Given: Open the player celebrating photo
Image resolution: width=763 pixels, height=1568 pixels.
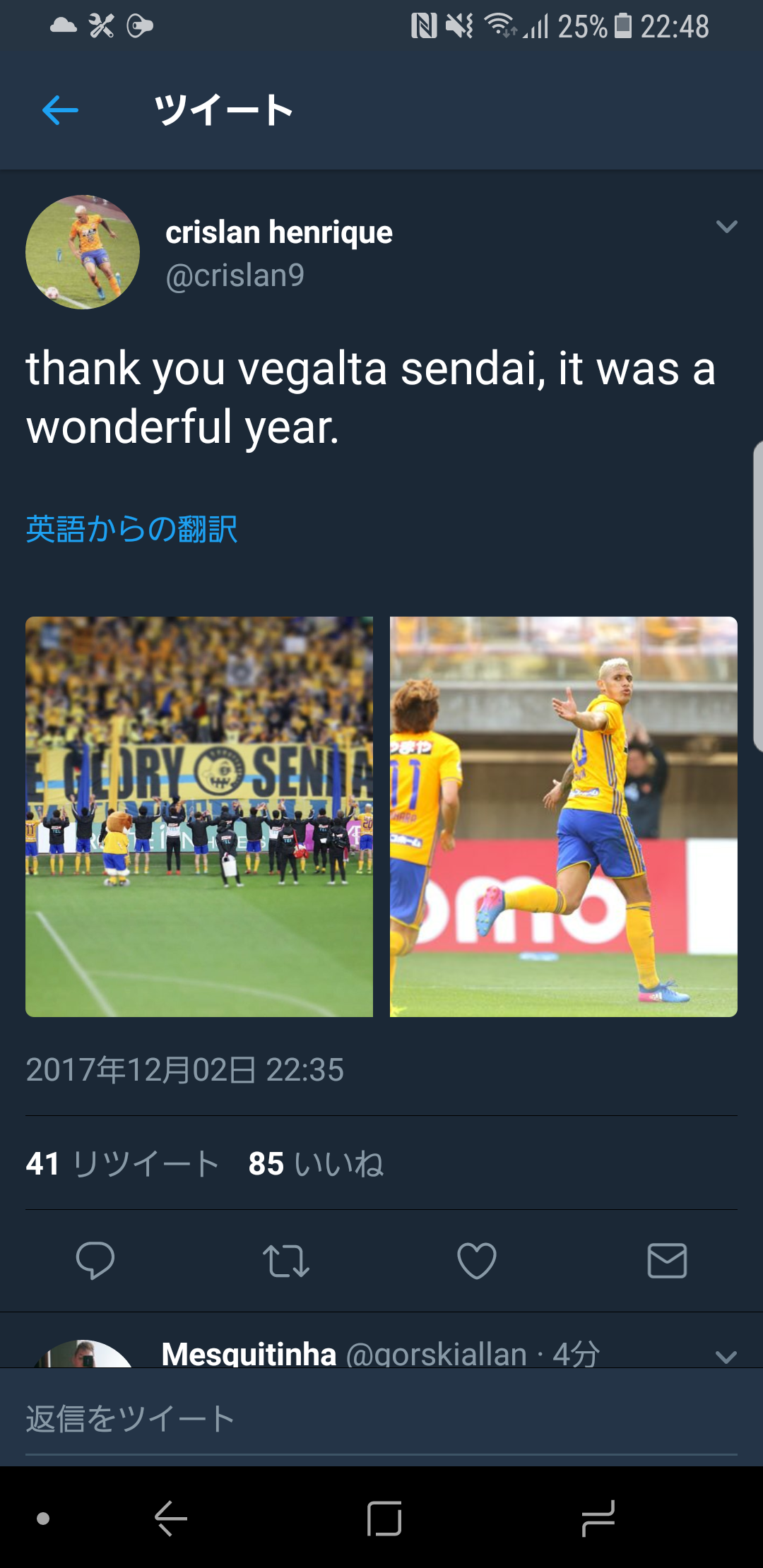Looking at the screenshot, I should pos(563,816).
